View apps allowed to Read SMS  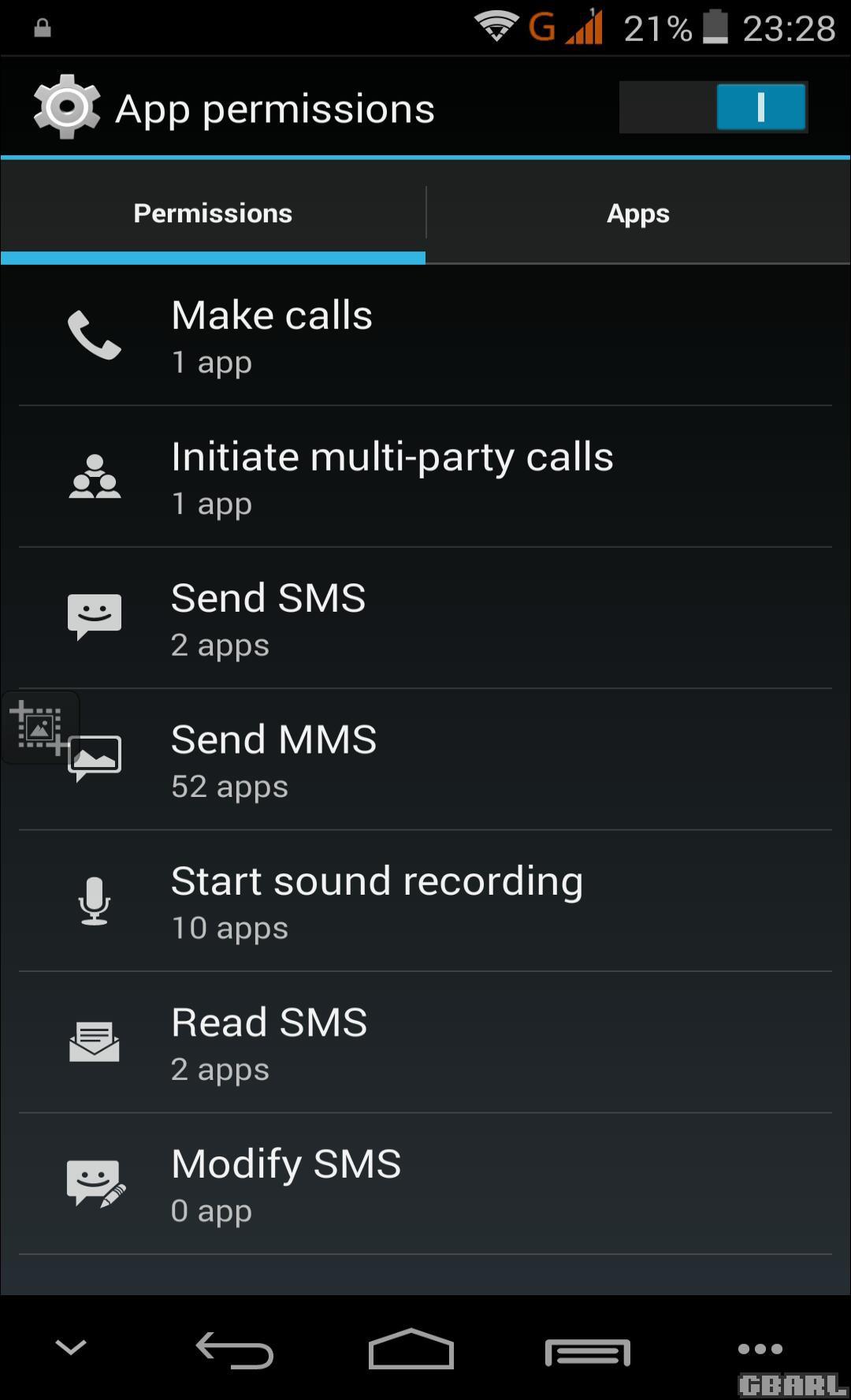coord(425,1042)
